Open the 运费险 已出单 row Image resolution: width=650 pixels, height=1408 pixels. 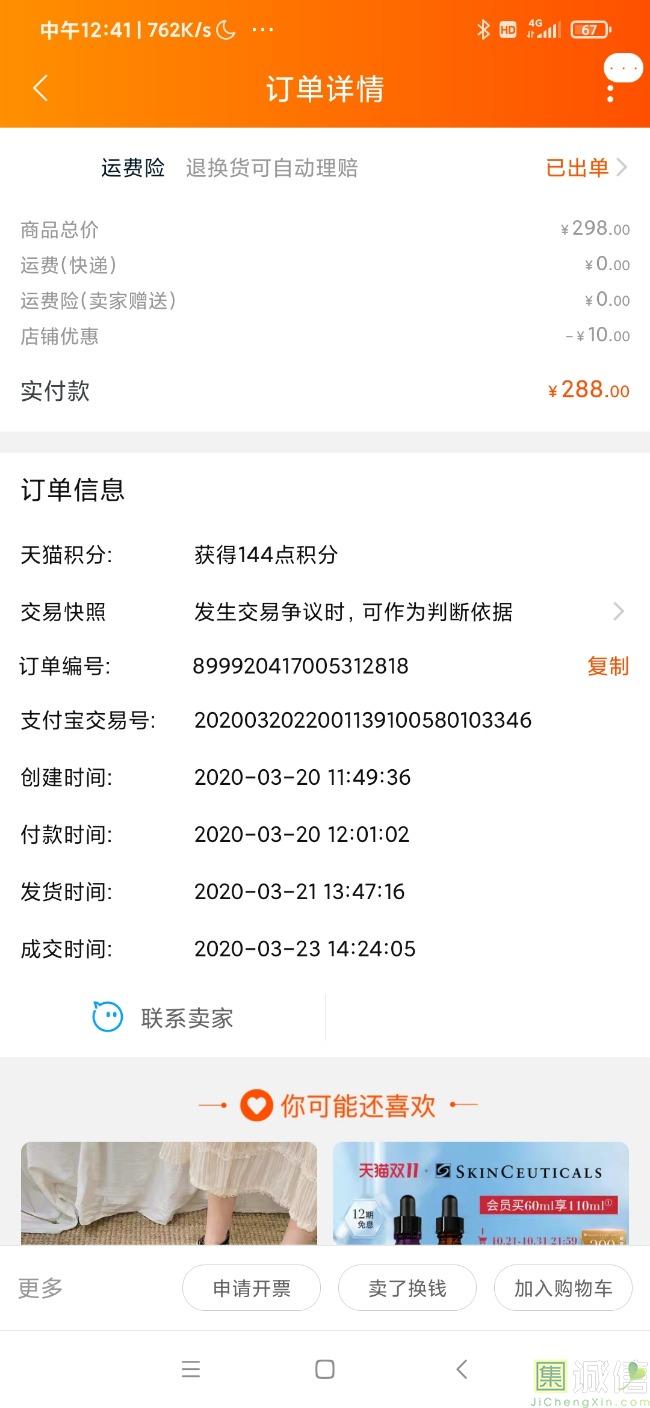point(325,168)
